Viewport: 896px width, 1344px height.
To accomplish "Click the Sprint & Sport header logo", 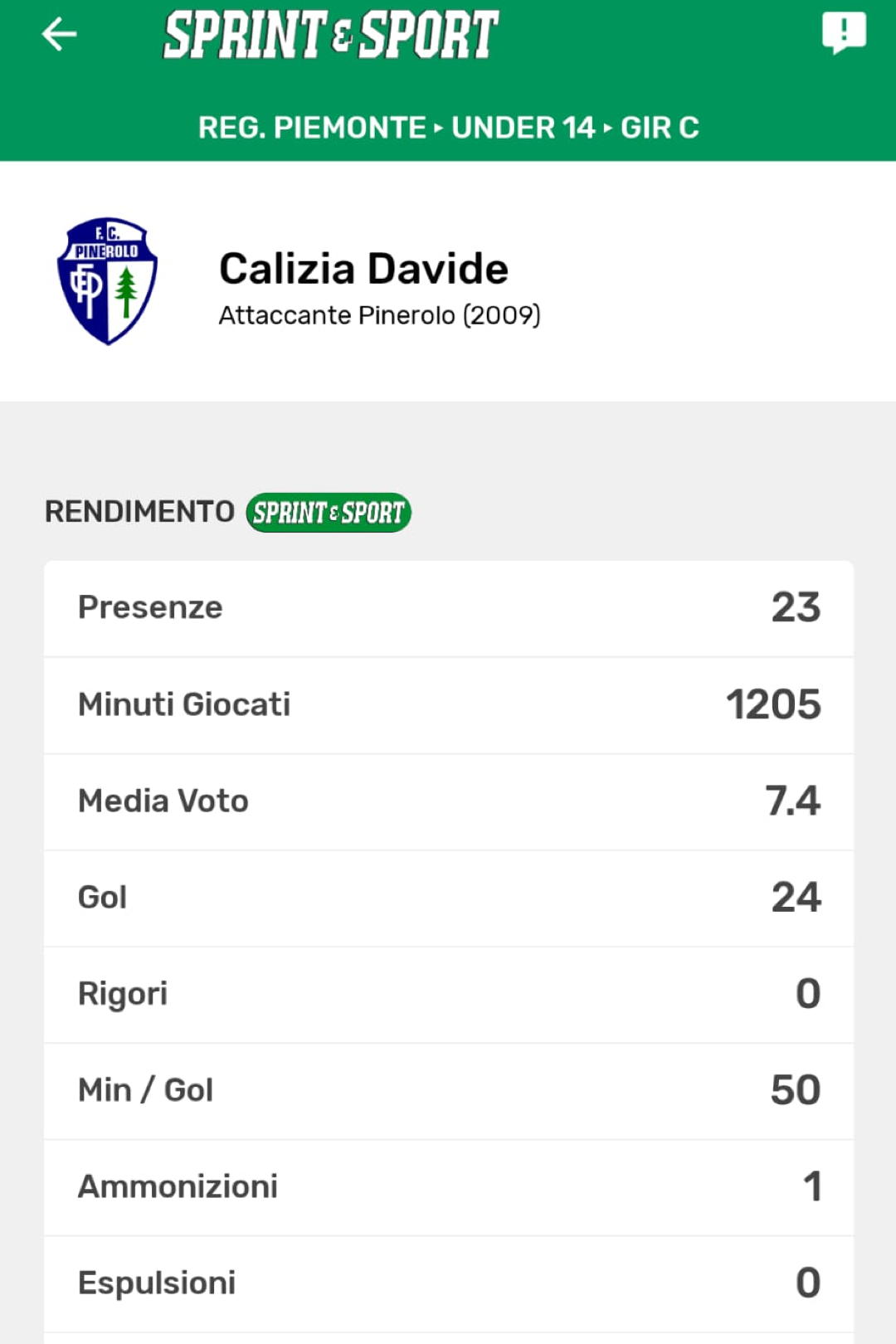I will [x=329, y=34].
